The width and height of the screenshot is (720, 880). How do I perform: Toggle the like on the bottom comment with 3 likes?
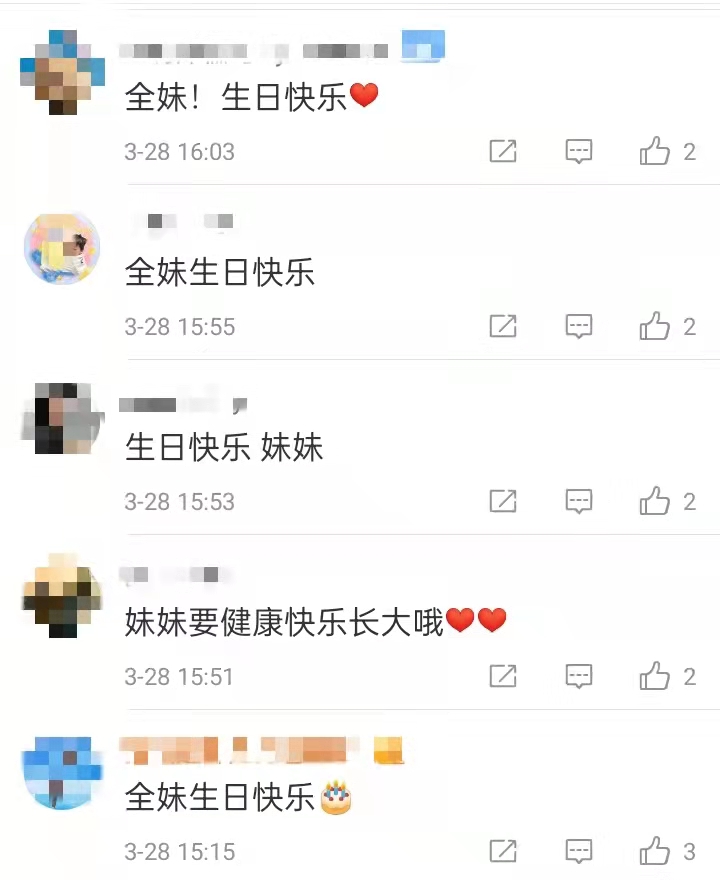pyautogui.click(x=657, y=851)
